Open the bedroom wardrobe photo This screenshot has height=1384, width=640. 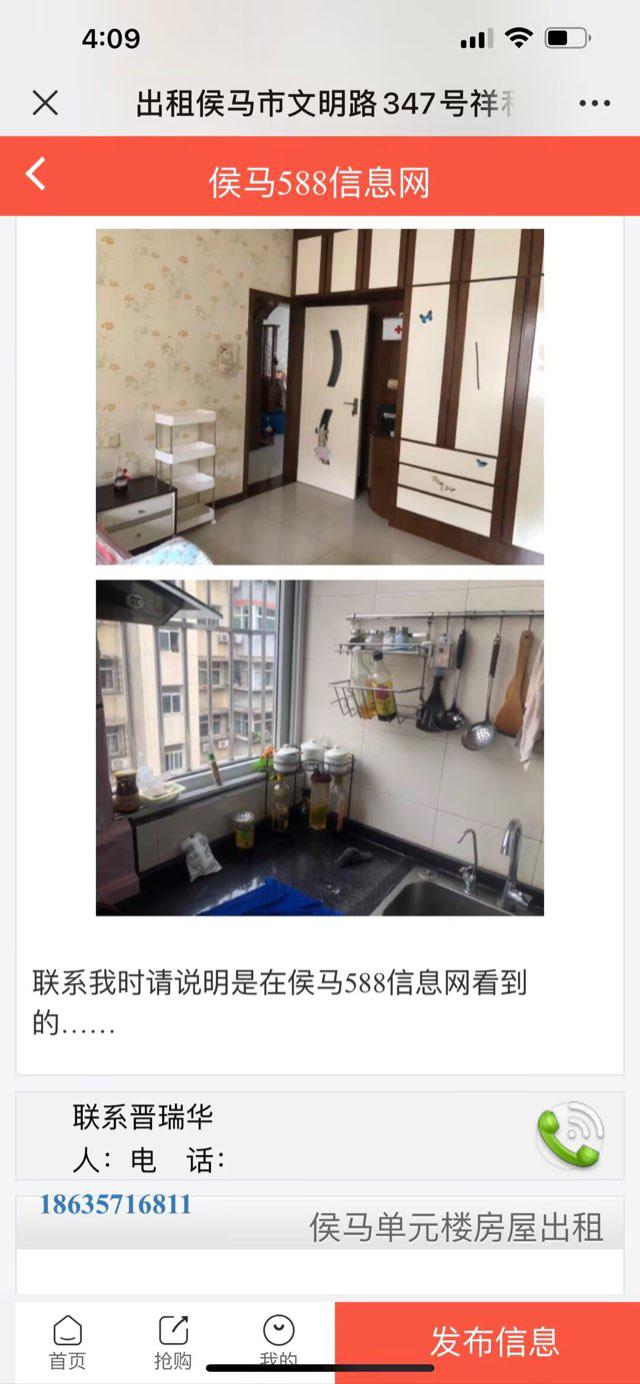(x=320, y=397)
